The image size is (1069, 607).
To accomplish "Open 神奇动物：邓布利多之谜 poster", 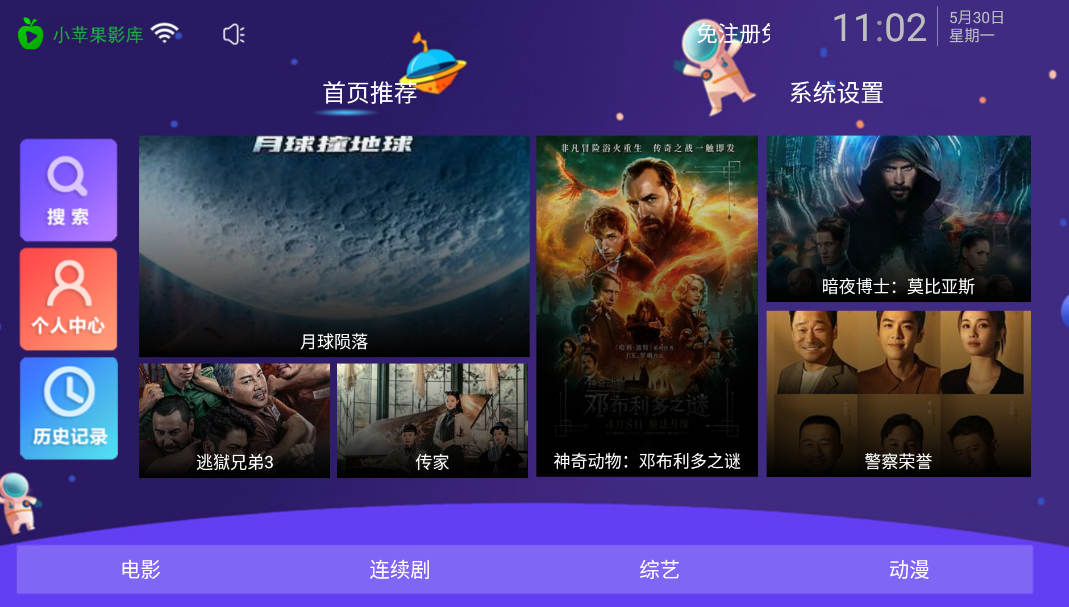I will (x=647, y=306).
